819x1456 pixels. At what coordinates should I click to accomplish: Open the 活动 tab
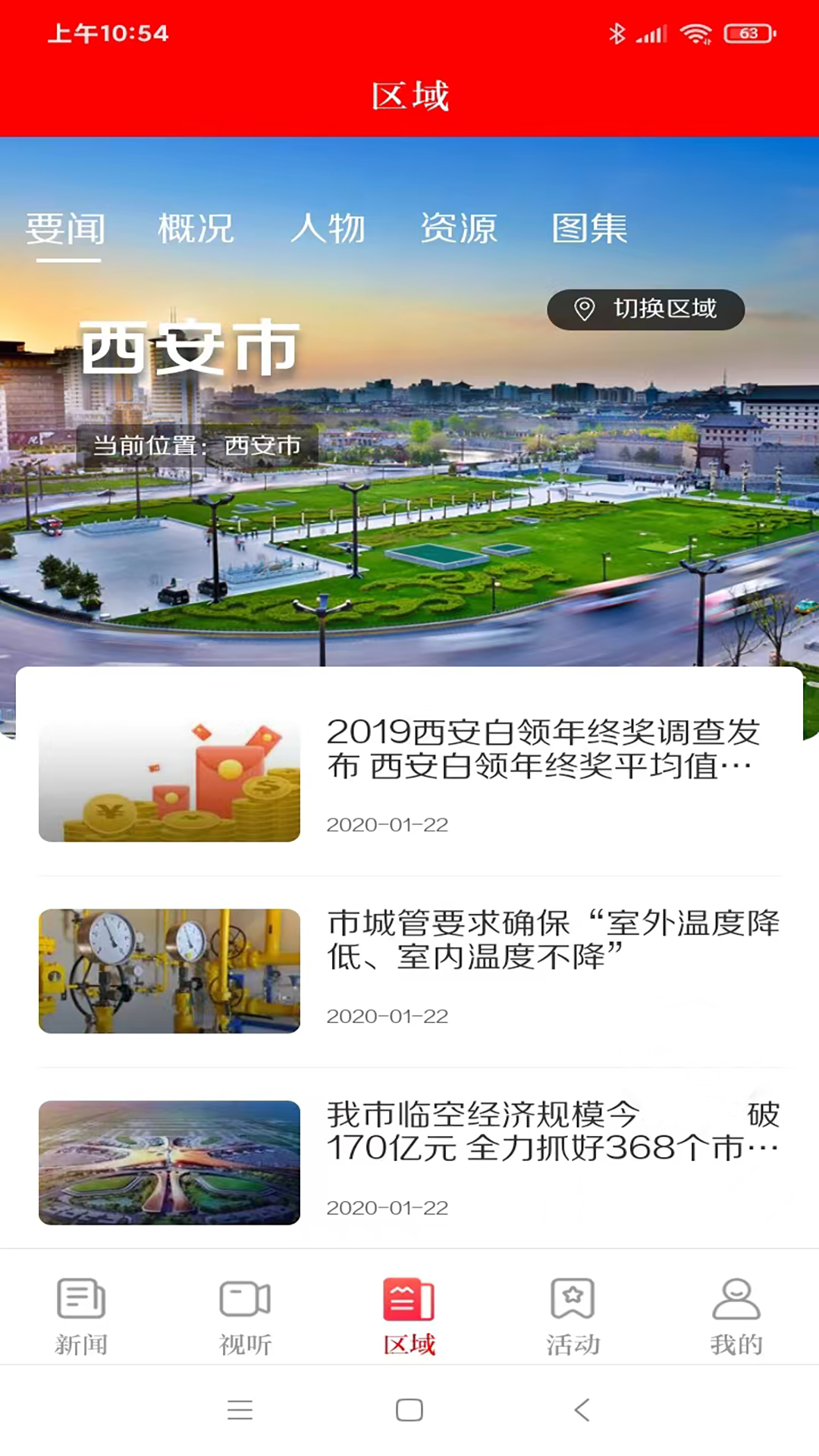573,1316
